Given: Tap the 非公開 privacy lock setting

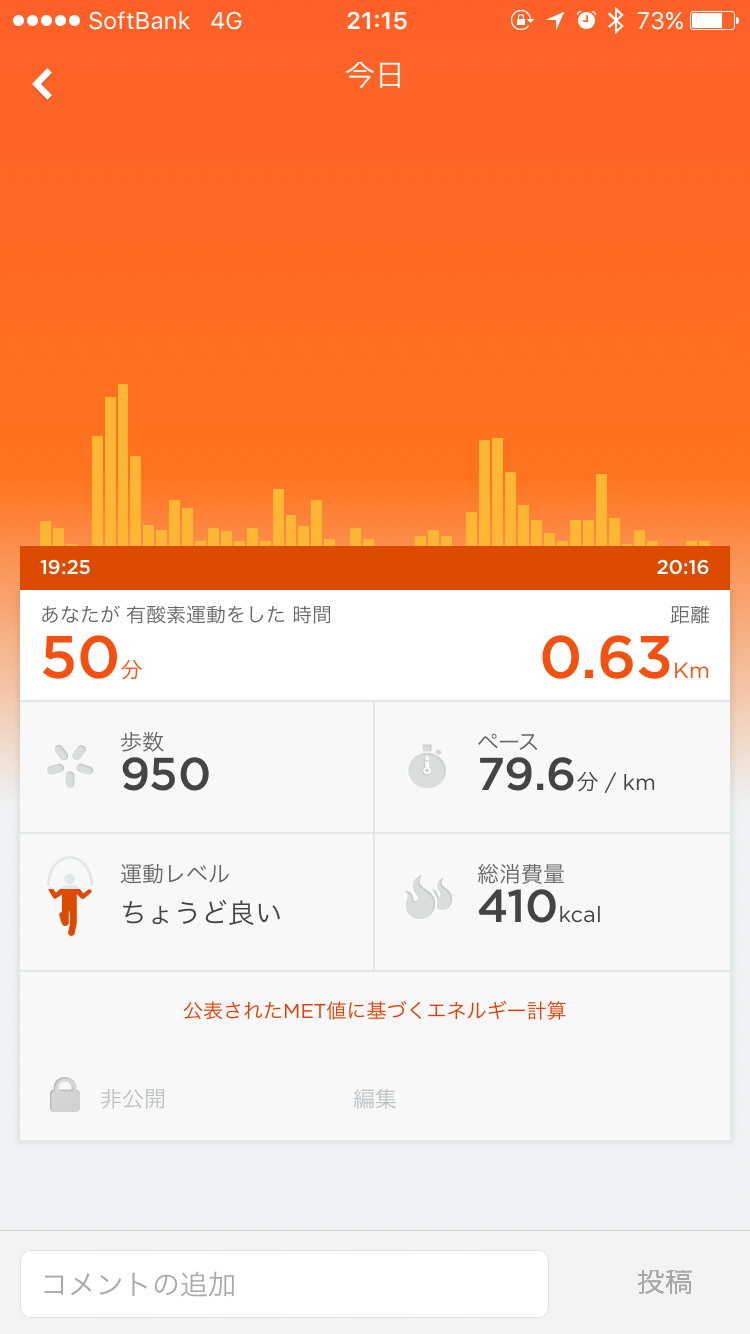Looking at the screenshot, I should click(108, 1099).
